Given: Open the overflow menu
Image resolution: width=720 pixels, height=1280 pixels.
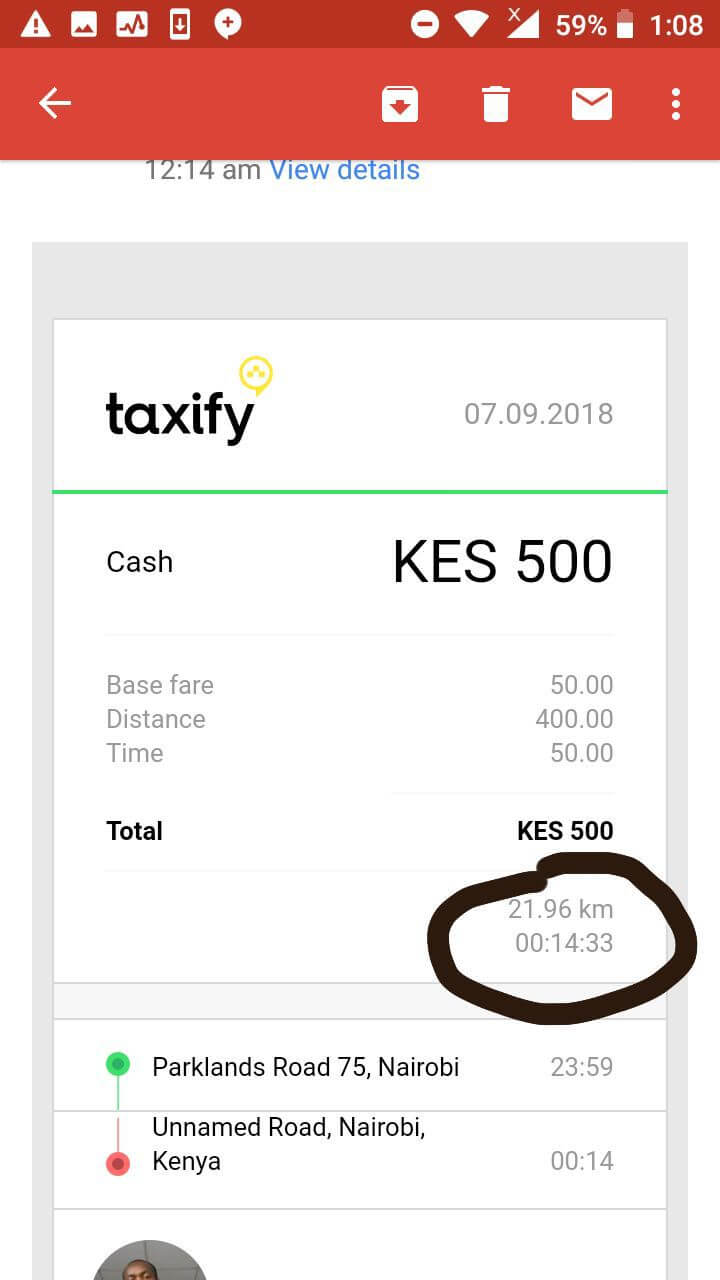Looking at the screenshot, I should [676, 104].
